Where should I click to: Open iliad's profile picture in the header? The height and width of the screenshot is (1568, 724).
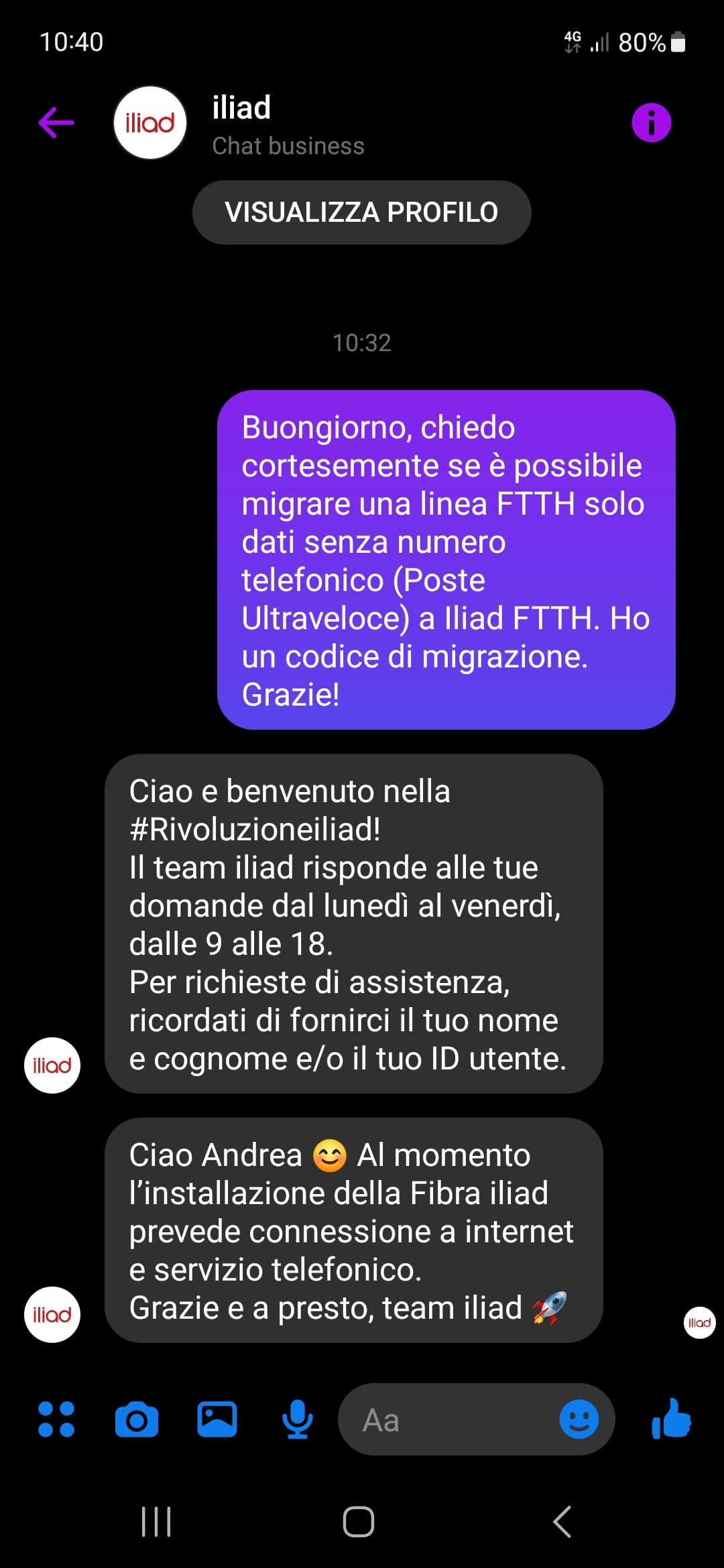150,123
